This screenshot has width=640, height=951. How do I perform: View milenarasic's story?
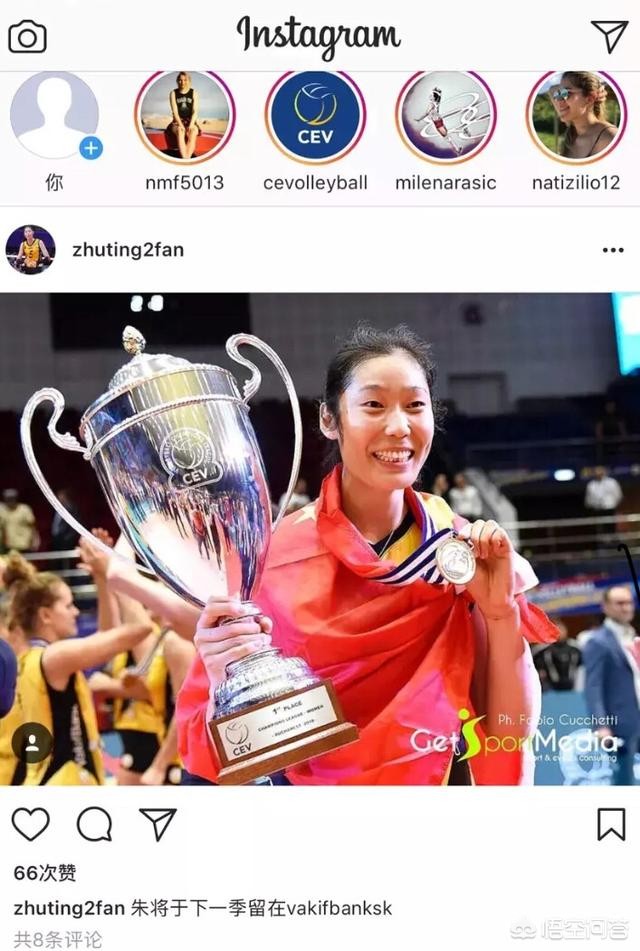pos(446,117)
